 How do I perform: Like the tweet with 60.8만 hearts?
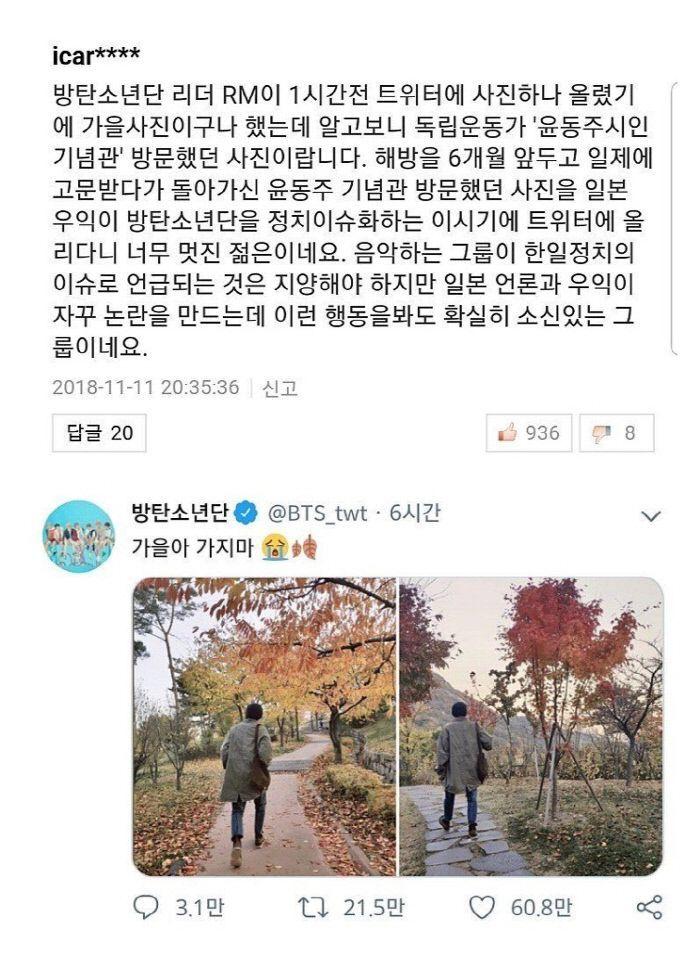(x=483, y=907)
